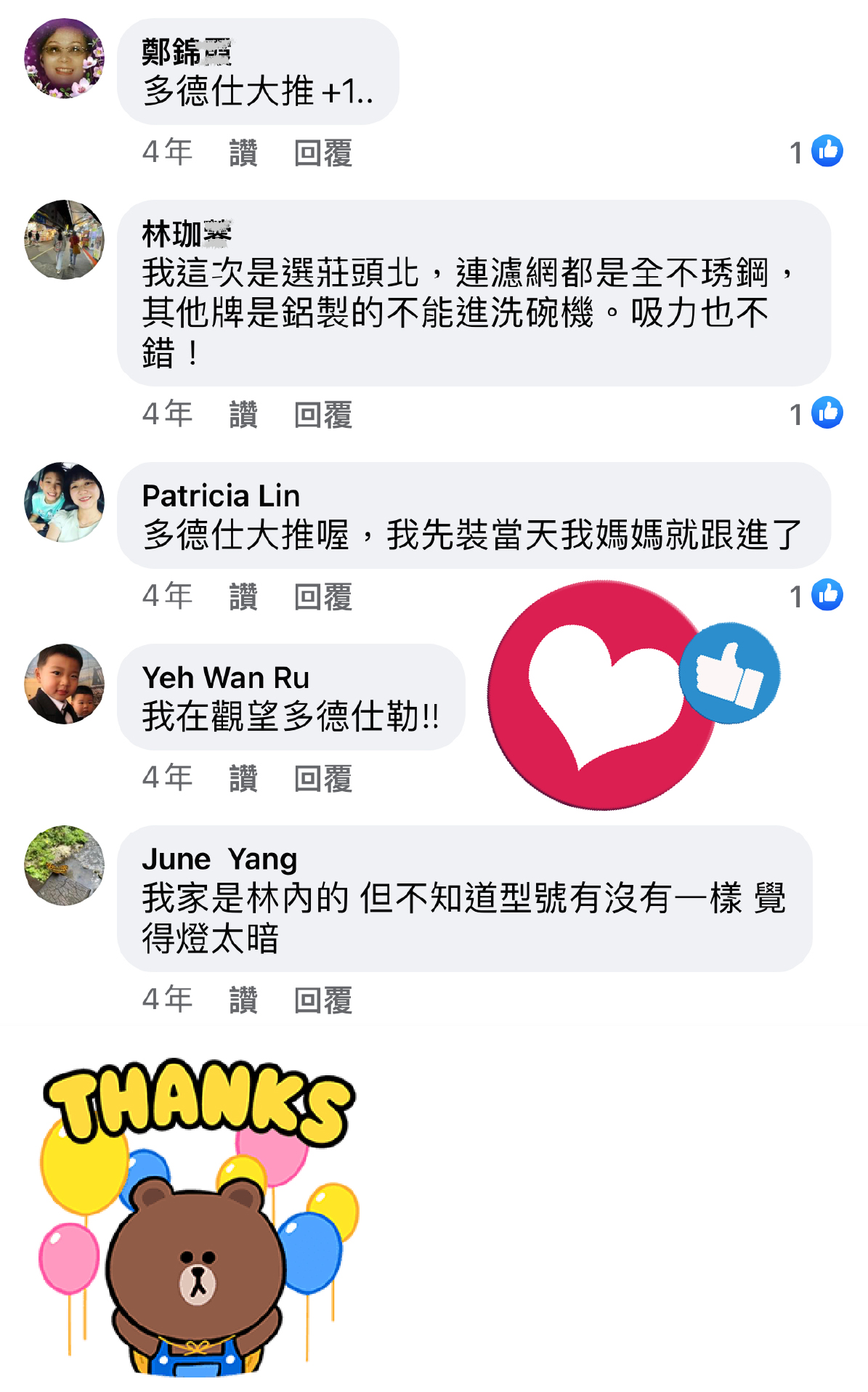View reactions on 林珈's comment
This screenshot has width=868, height=1392.
[816, 413]
